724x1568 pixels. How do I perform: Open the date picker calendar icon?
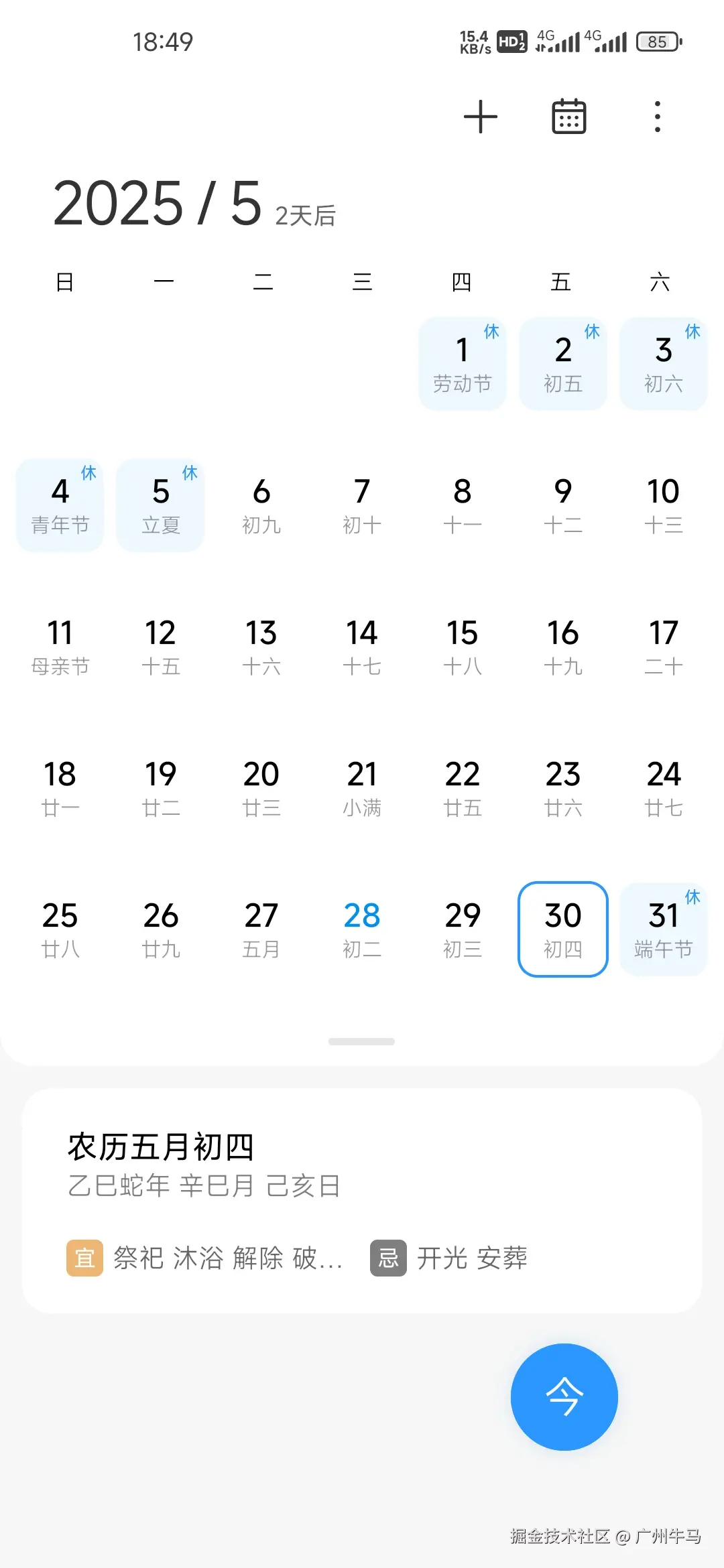(568, 116)
